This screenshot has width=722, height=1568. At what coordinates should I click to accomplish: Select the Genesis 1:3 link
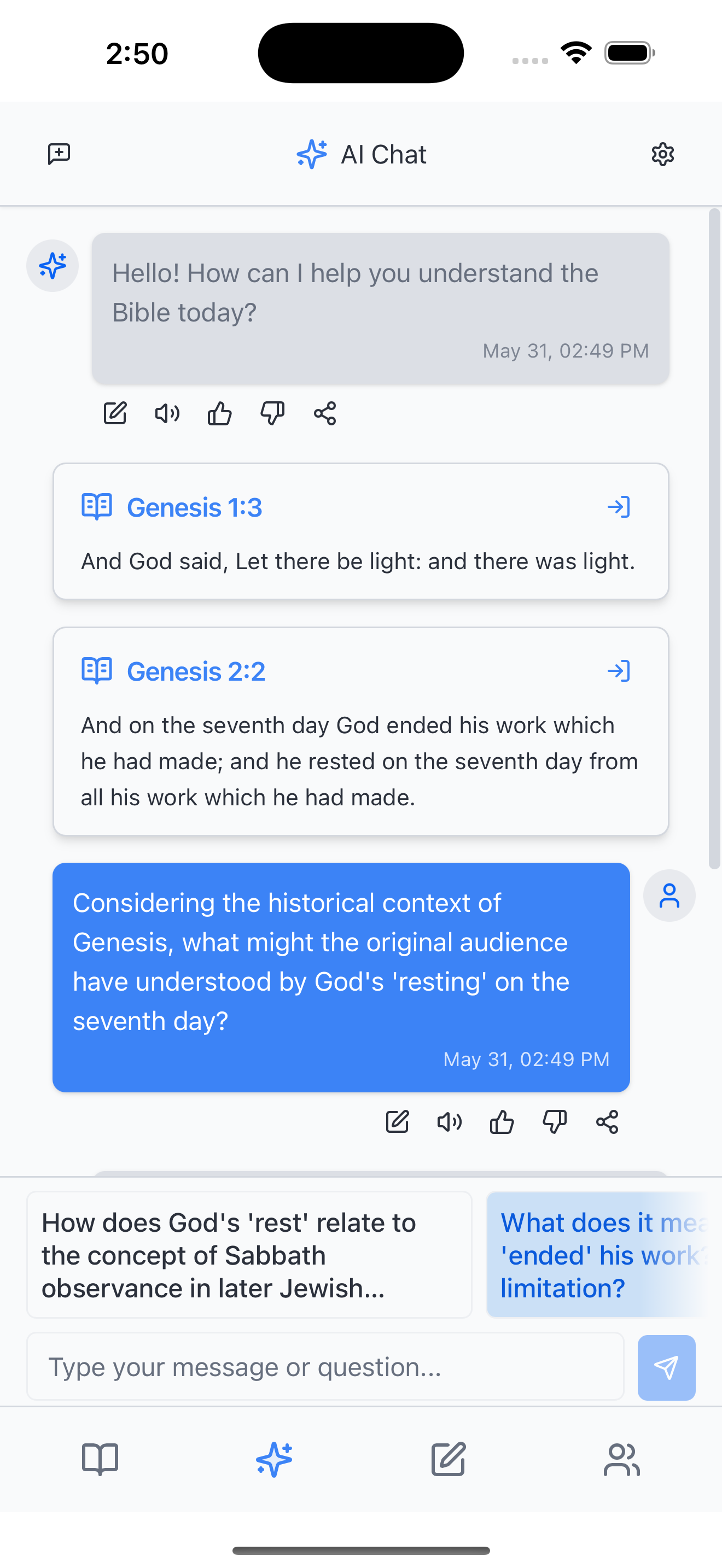tap(194, 506)
